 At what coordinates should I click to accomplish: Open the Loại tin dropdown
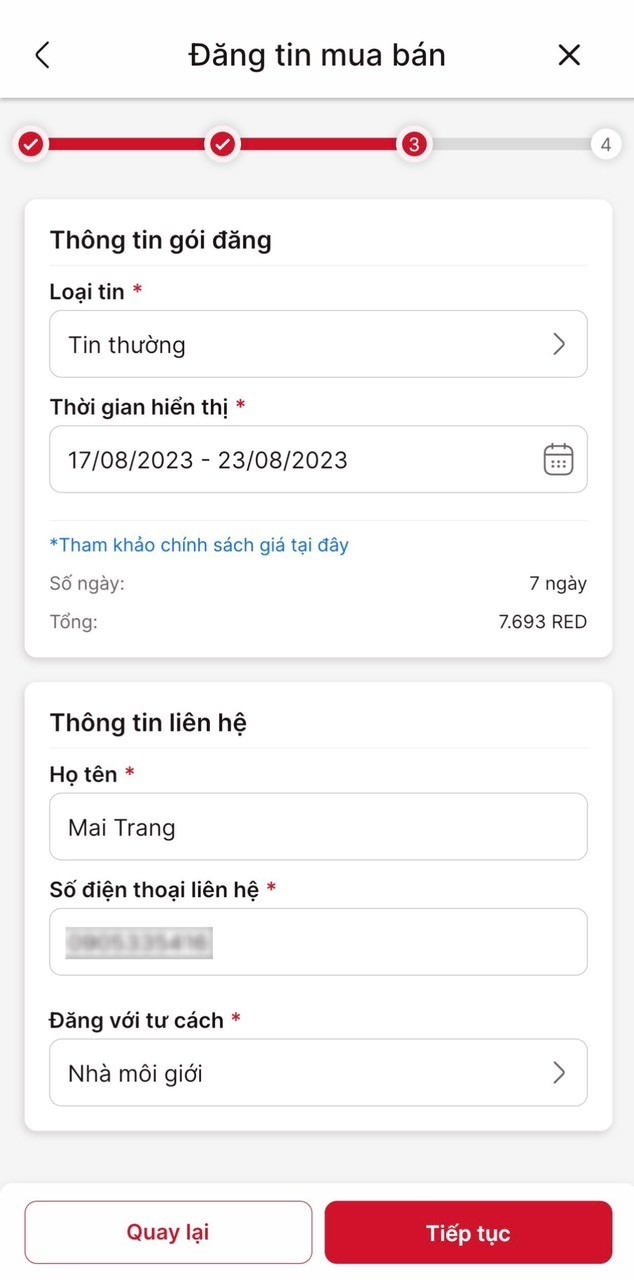coord(318,344)
